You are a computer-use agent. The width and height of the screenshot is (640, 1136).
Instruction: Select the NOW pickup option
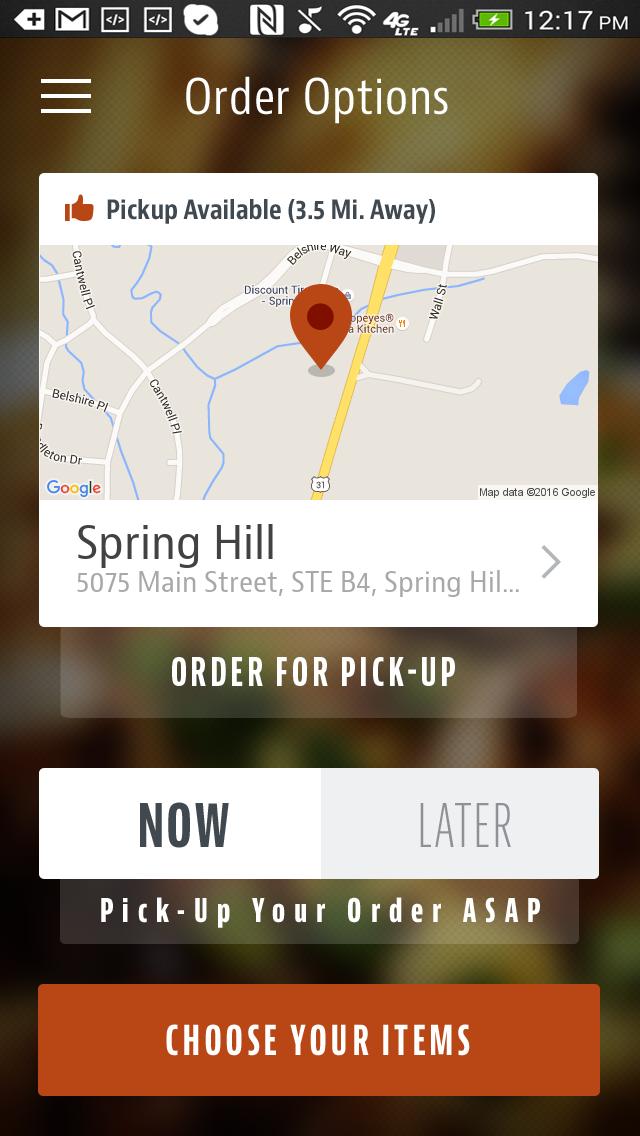click(181, 824)
